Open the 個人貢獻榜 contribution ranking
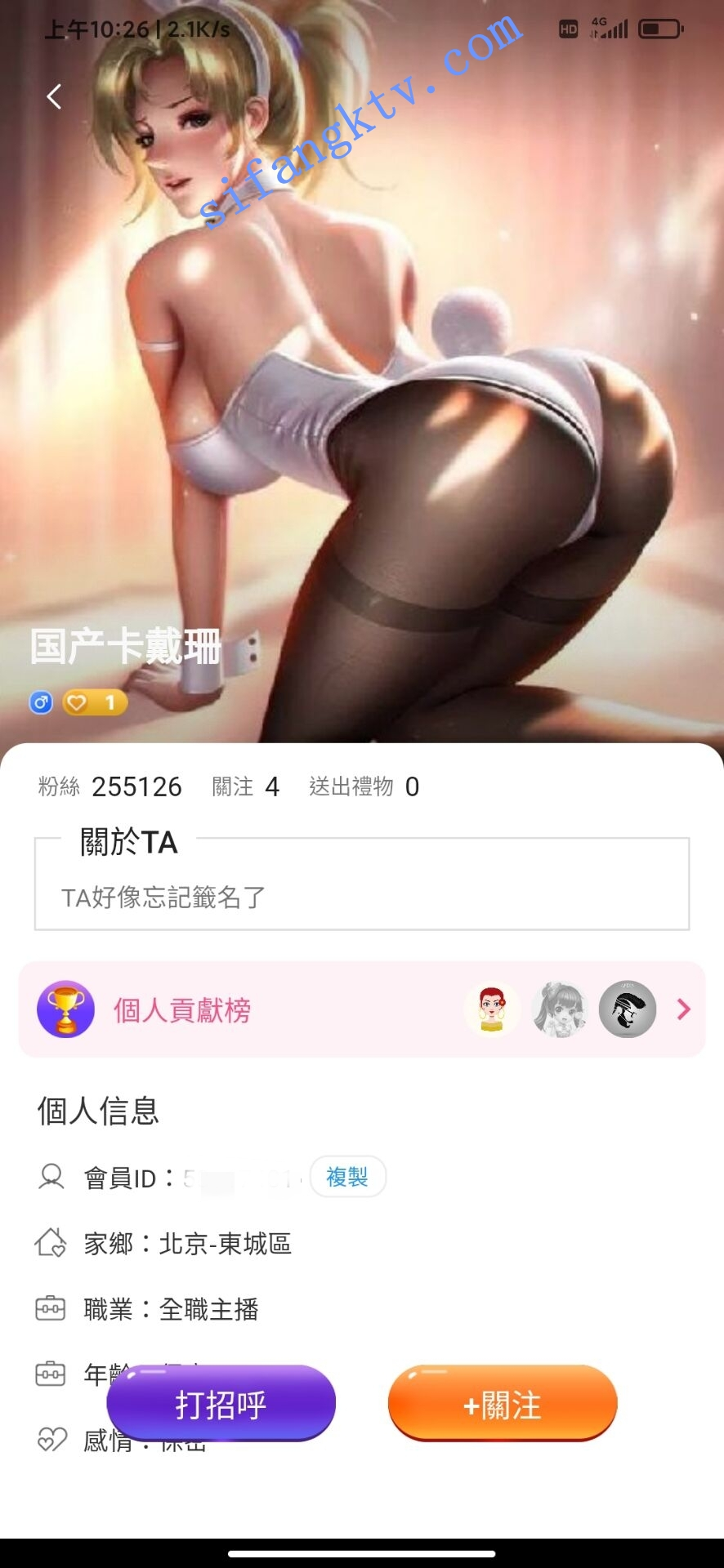Image resolution: width=724 pixels, height=1568 pixels. 361,1010
